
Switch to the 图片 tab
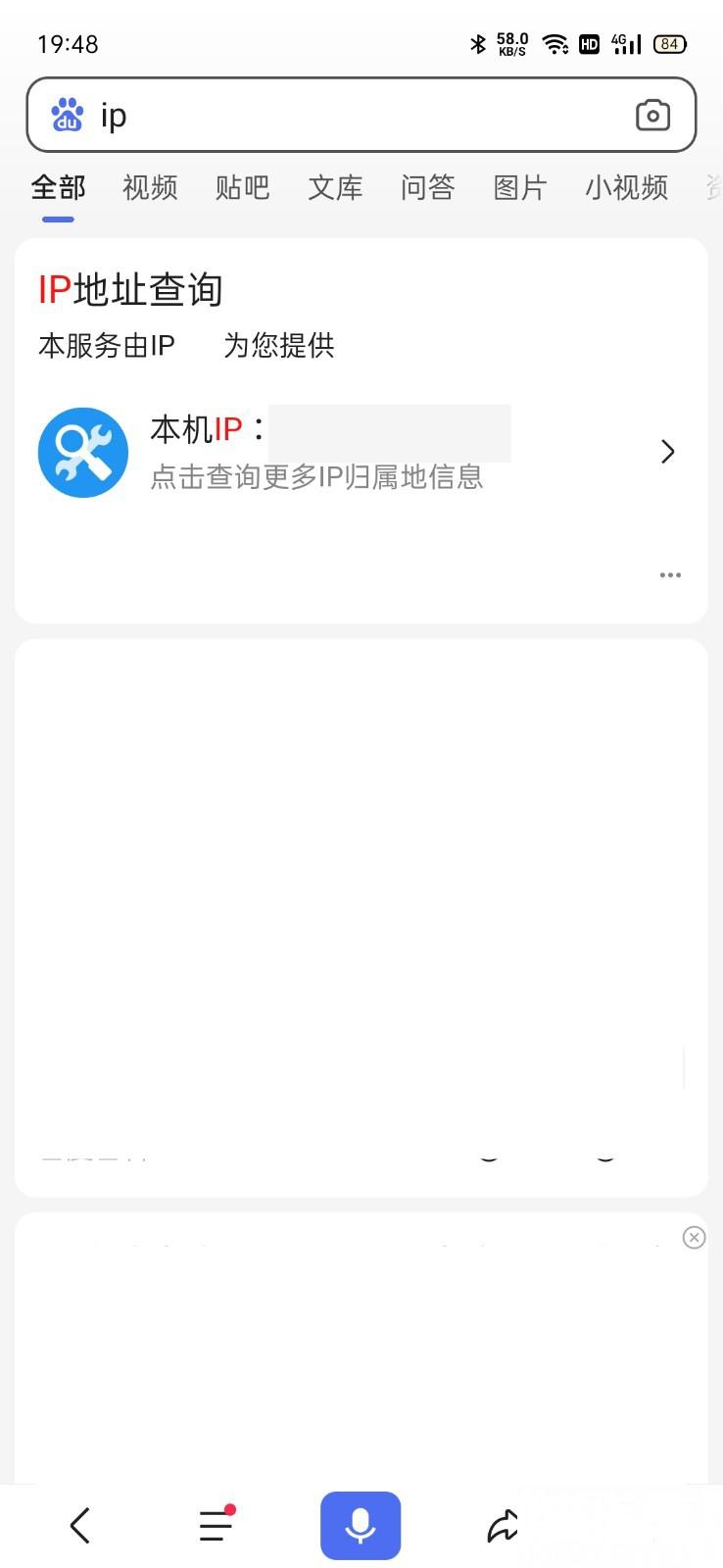[x=519, y=187]
